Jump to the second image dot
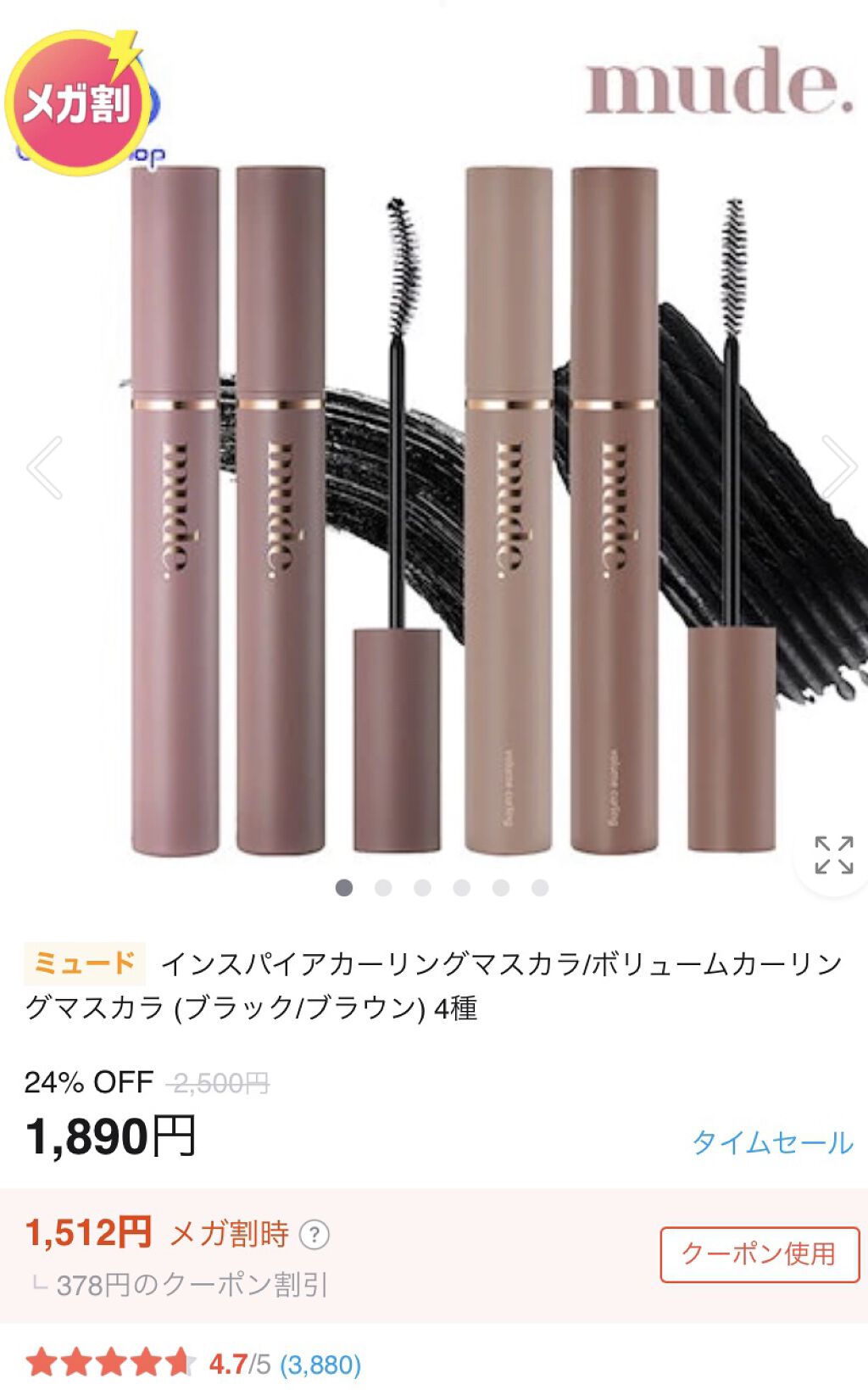 (x=383, y=888)
